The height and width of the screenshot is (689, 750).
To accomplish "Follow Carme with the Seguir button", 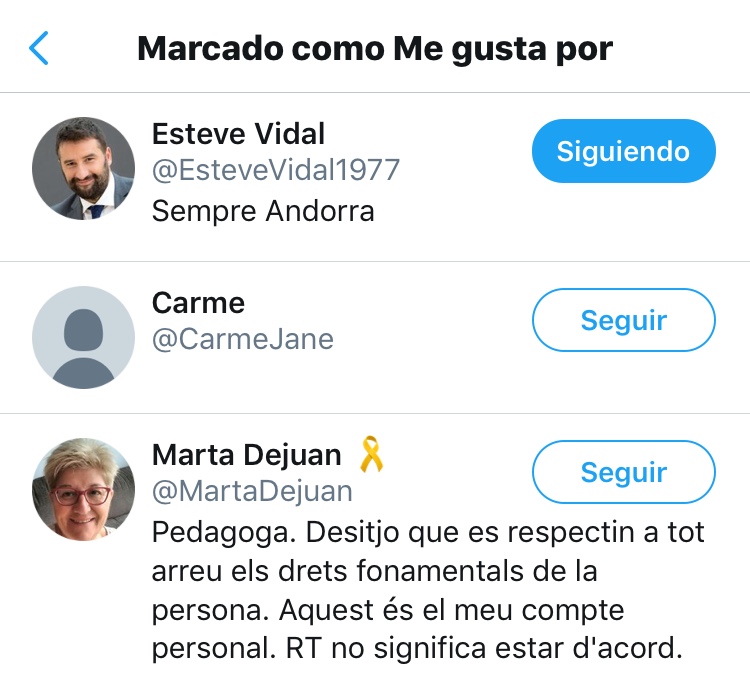I will pyautogui.click(x=623, y=320).
